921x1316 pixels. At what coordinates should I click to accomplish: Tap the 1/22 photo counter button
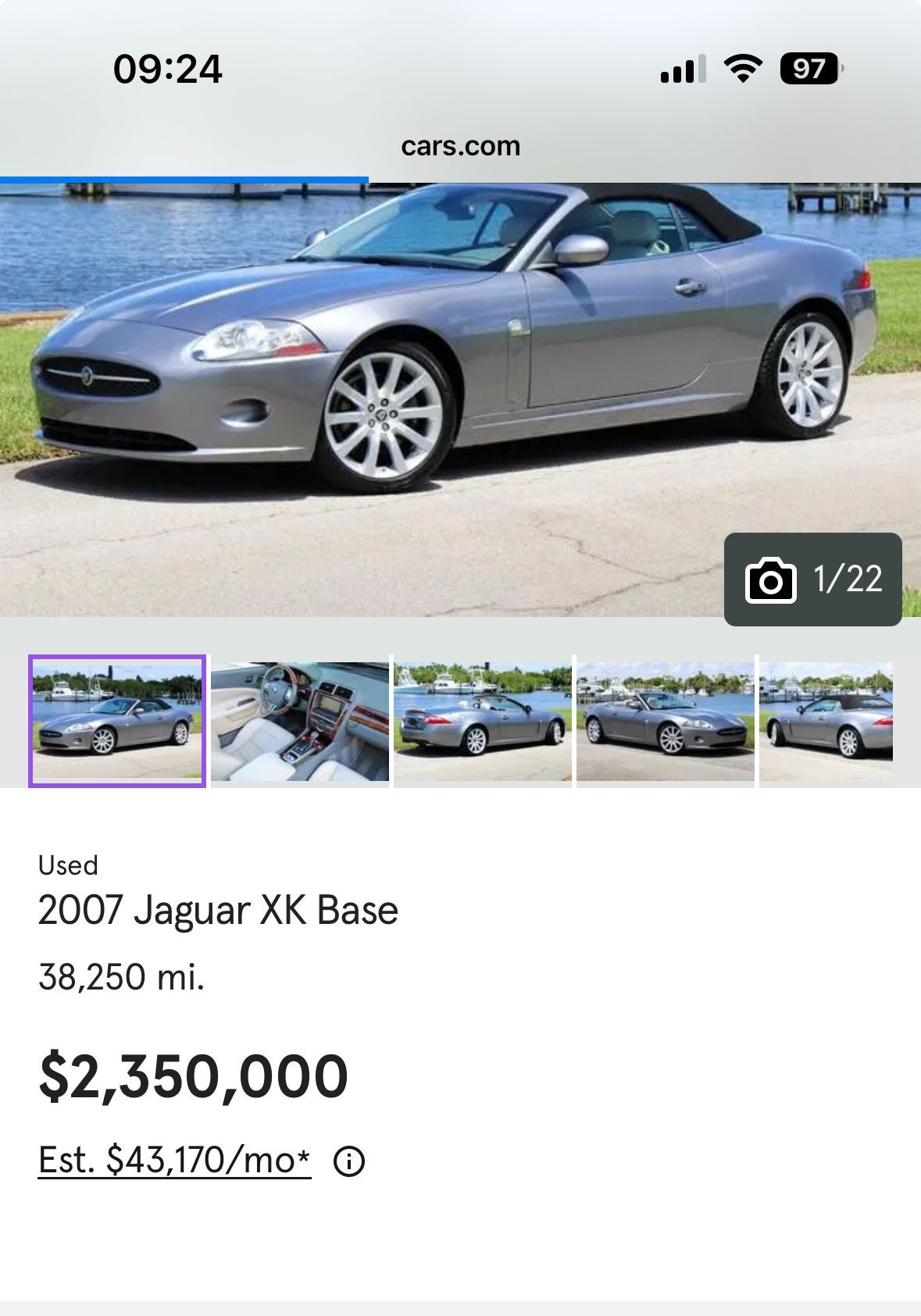(812, 580)
